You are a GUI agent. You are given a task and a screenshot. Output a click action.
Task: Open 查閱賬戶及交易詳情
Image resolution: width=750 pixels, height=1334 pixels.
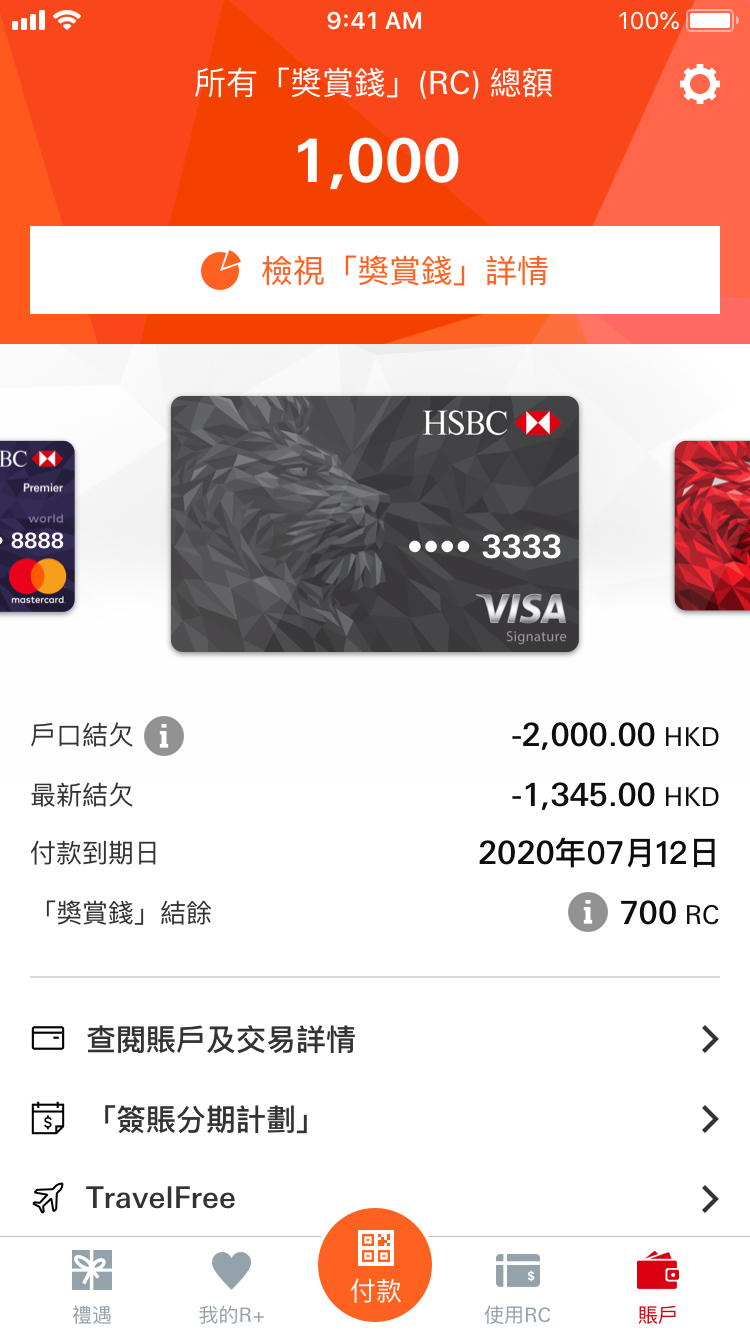[375, 1040]
